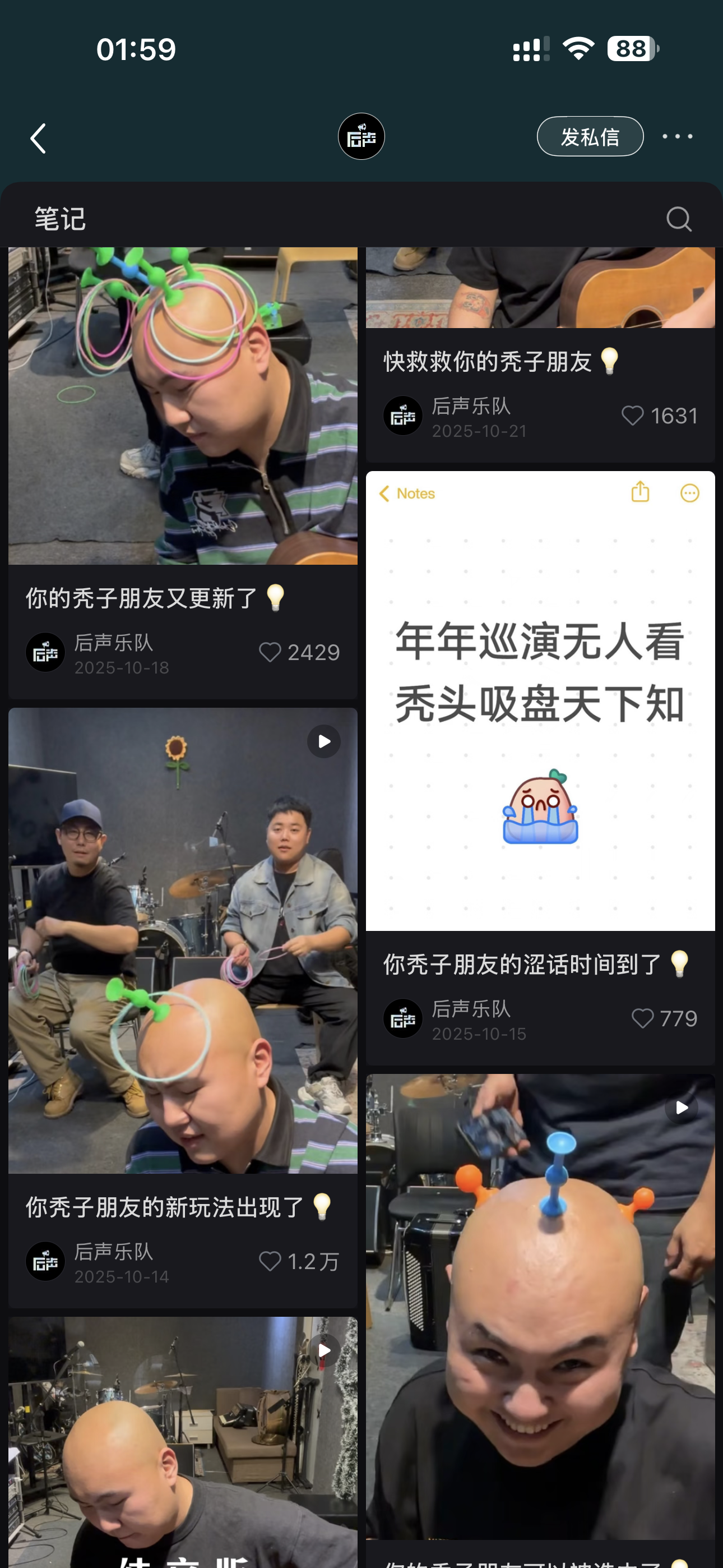Search notes with the magnifier icon
723x1568 pixels.
pos(679,219)
